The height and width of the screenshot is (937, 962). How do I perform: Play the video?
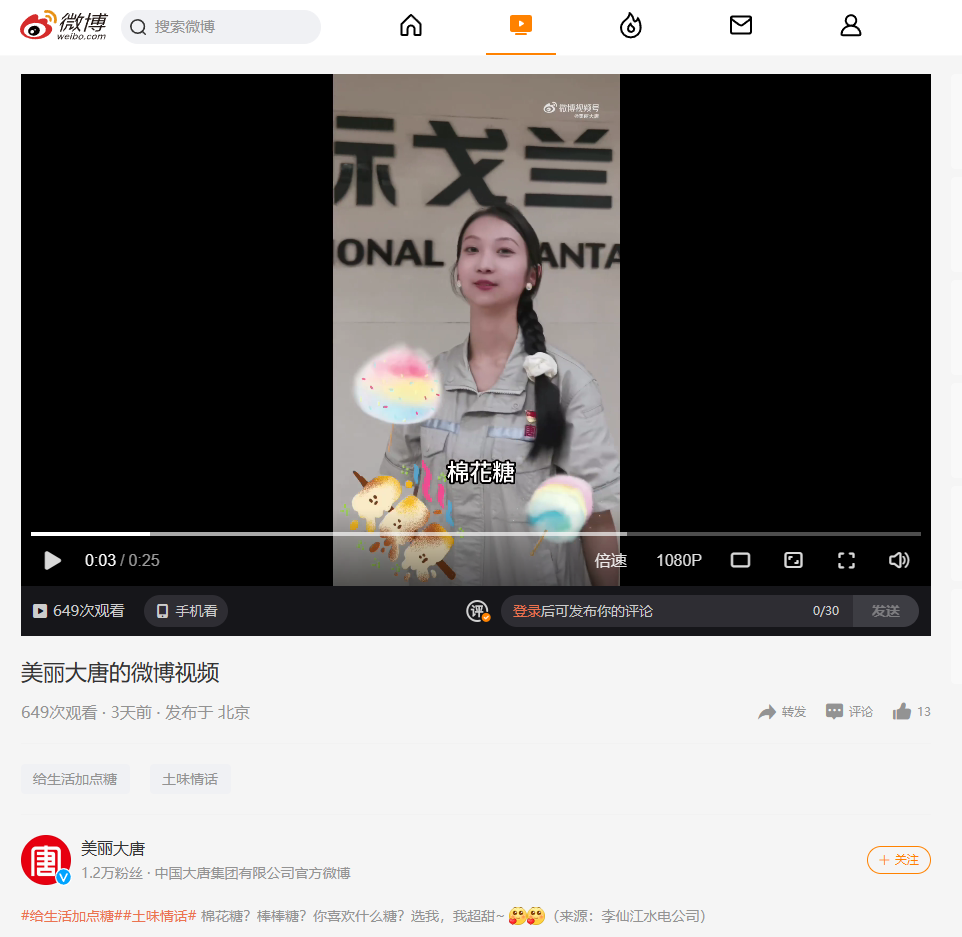tap(53, 560)
